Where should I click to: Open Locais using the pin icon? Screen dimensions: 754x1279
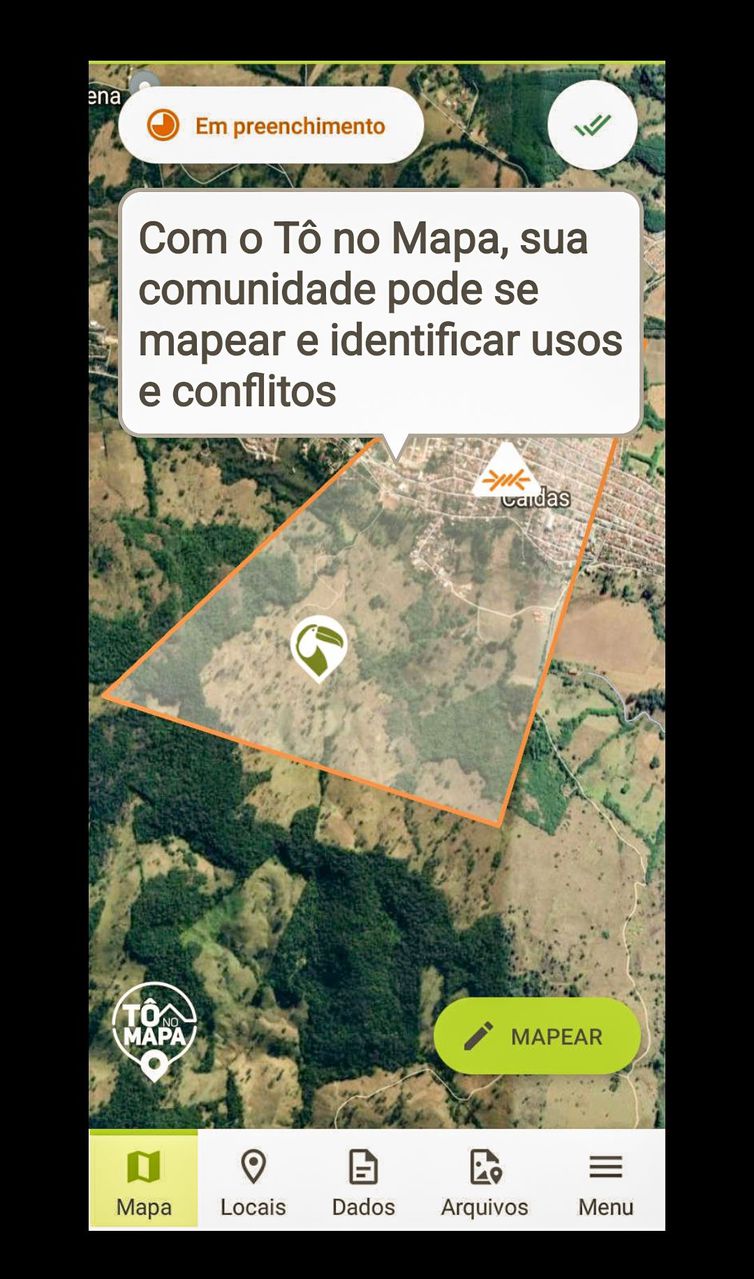253,1165
